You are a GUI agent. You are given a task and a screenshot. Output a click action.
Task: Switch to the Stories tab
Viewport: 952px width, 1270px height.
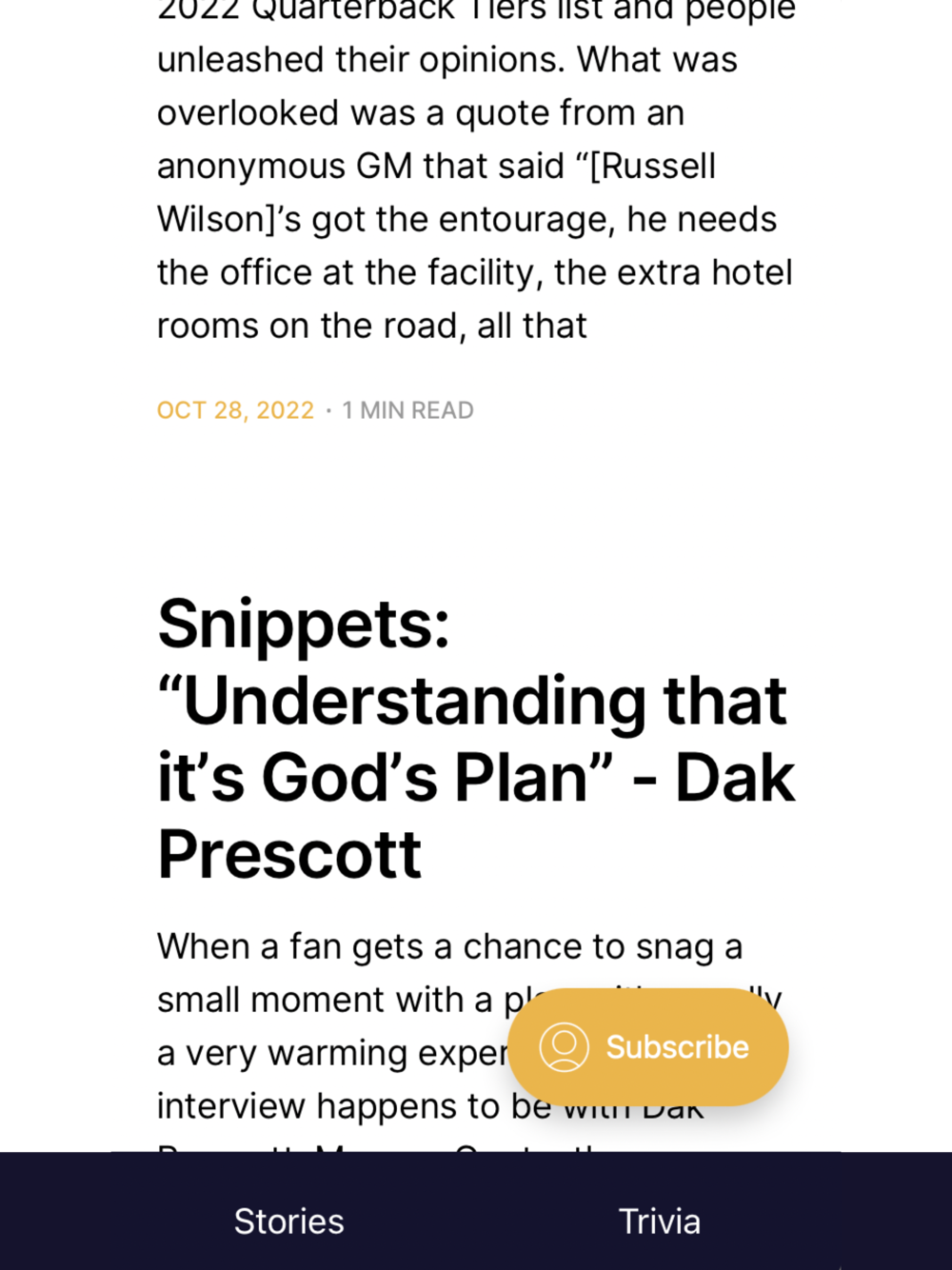click(x=288, y=1220)
